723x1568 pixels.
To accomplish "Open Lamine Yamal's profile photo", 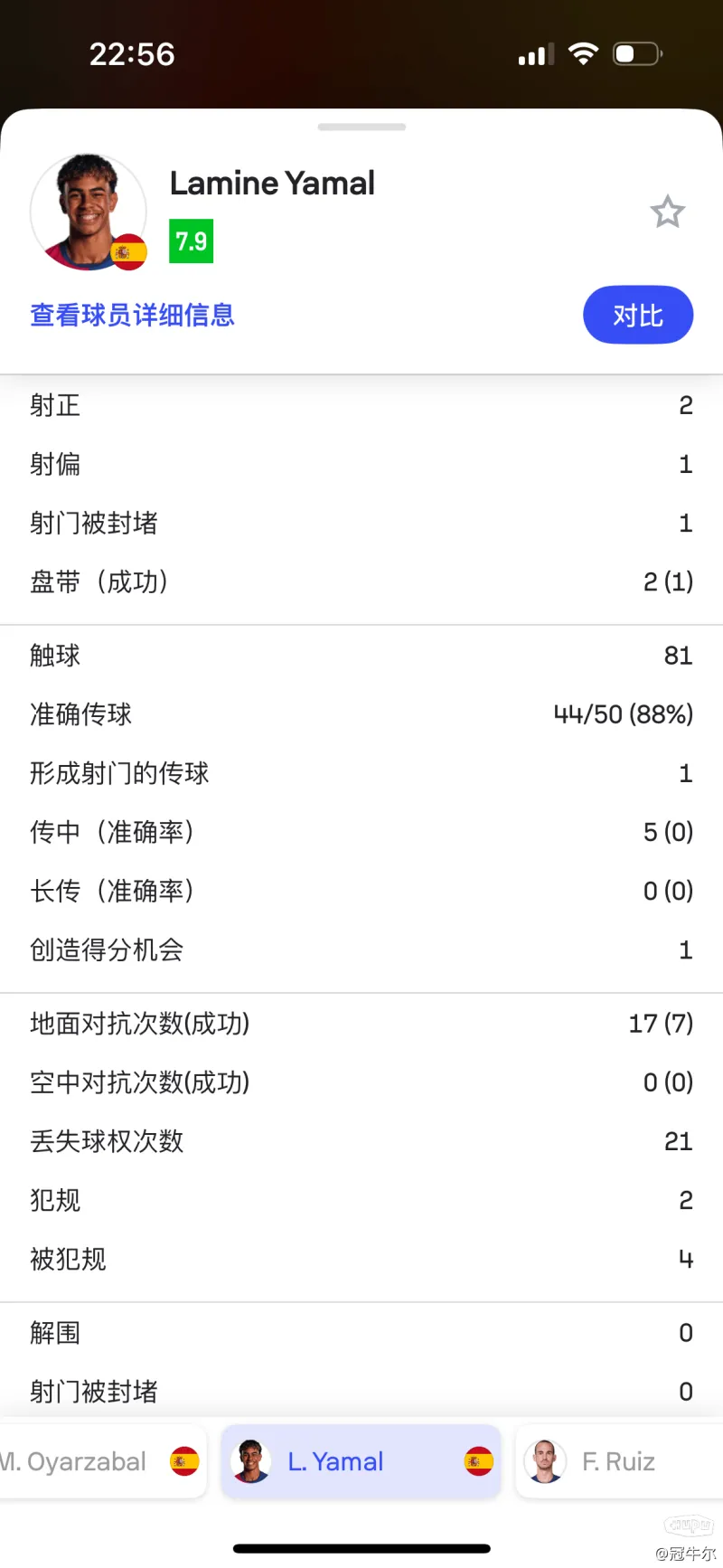I will tap(89, 212).
